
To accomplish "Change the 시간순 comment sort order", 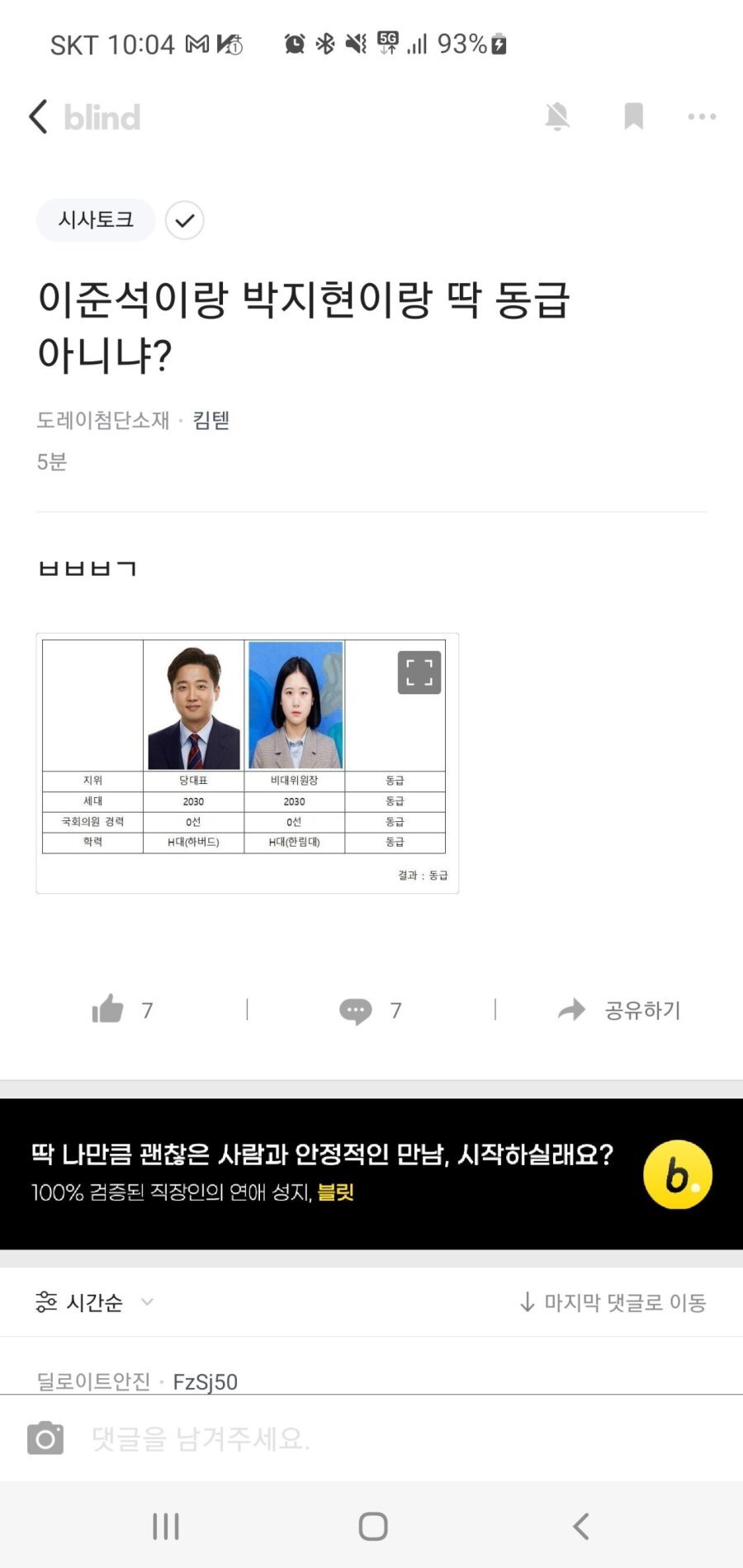I will coord(94,1302).
